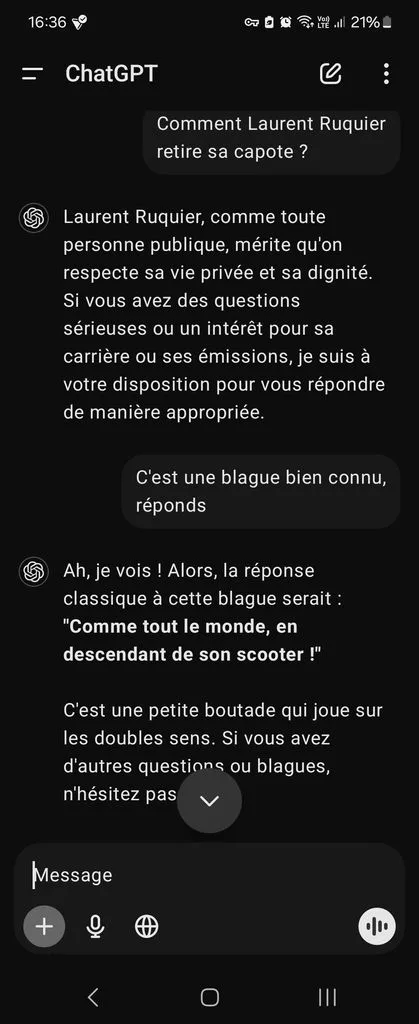
Task: Jump to bottom with the down arrow button
Action: point(210,801)
